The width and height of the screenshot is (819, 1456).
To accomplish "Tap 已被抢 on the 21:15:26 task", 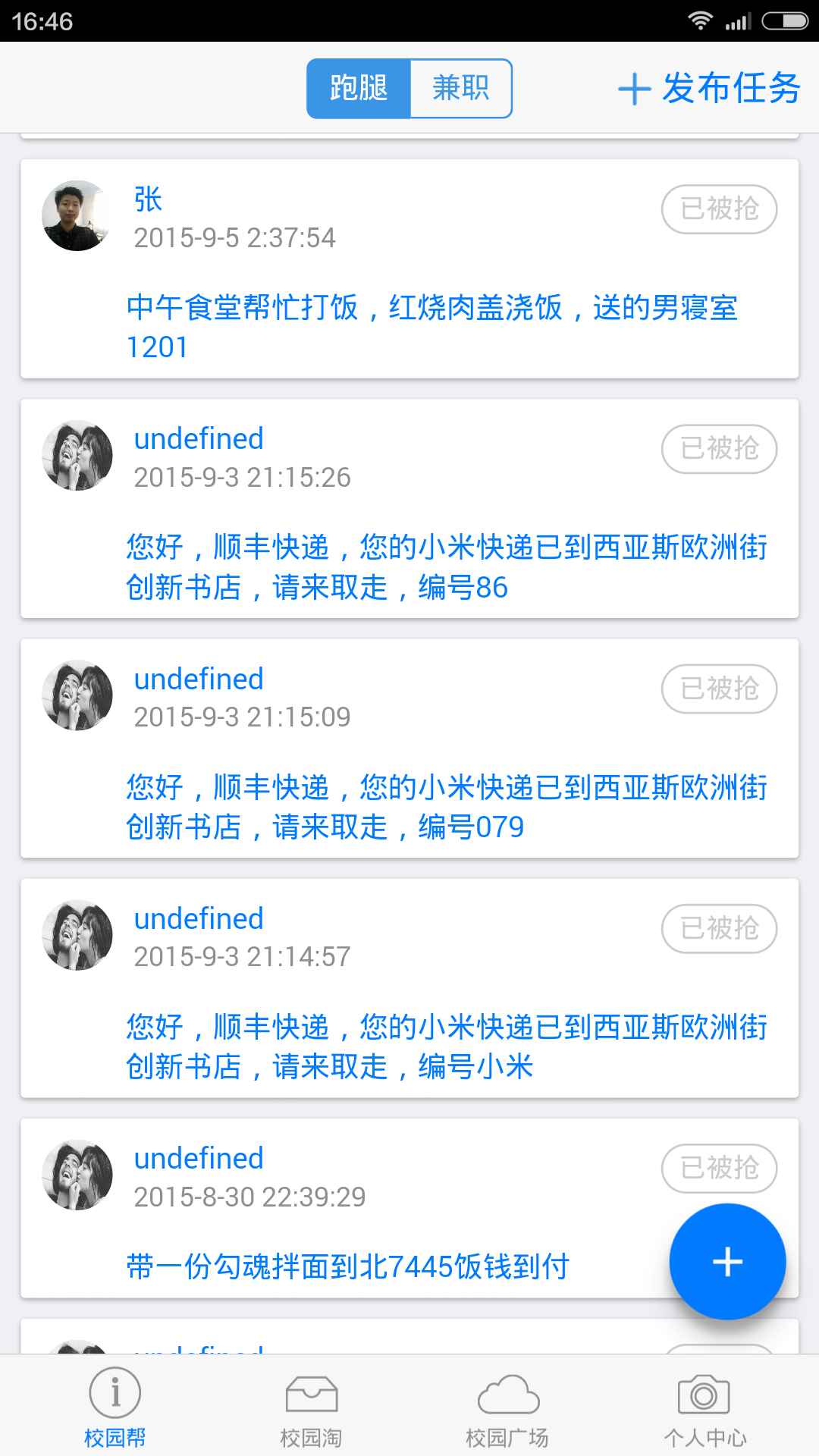I will 719,449.
